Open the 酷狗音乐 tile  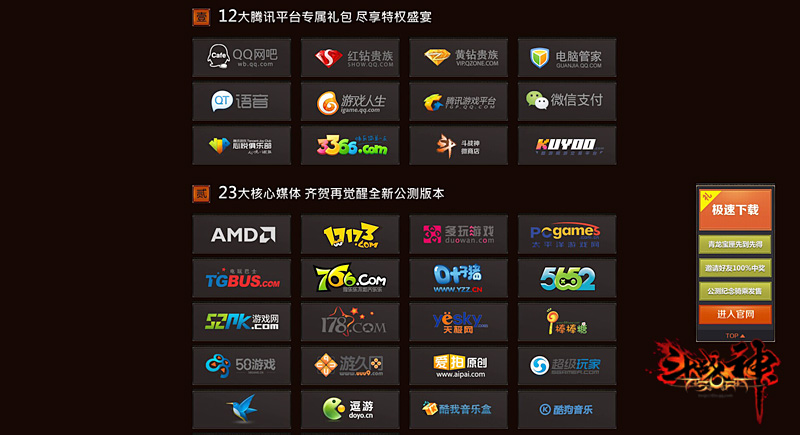pyautogui.click(x=567, y=410)
